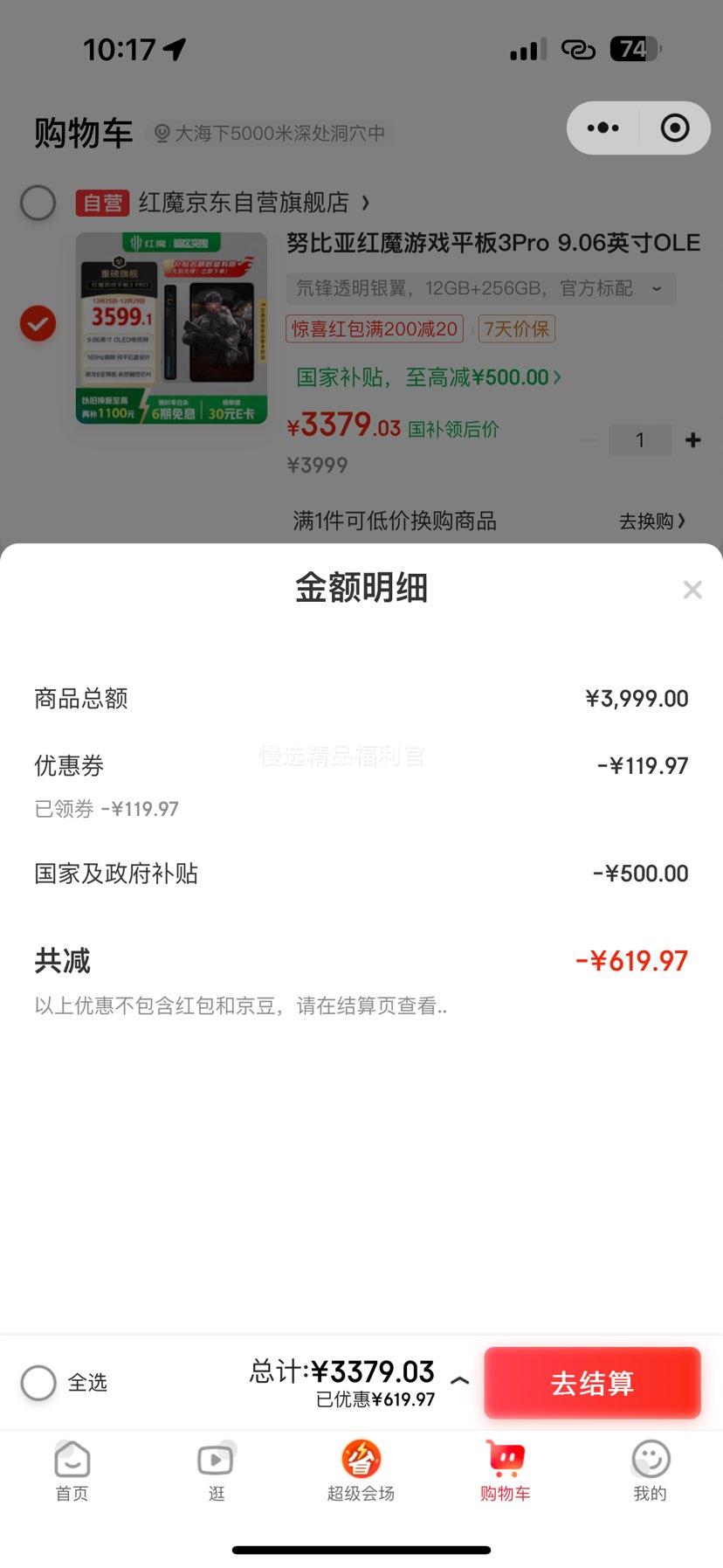This screenshot has height=1568, width=723.
Task: Tap the battery indicator in the status bar
Action: [x=635, y=50]
